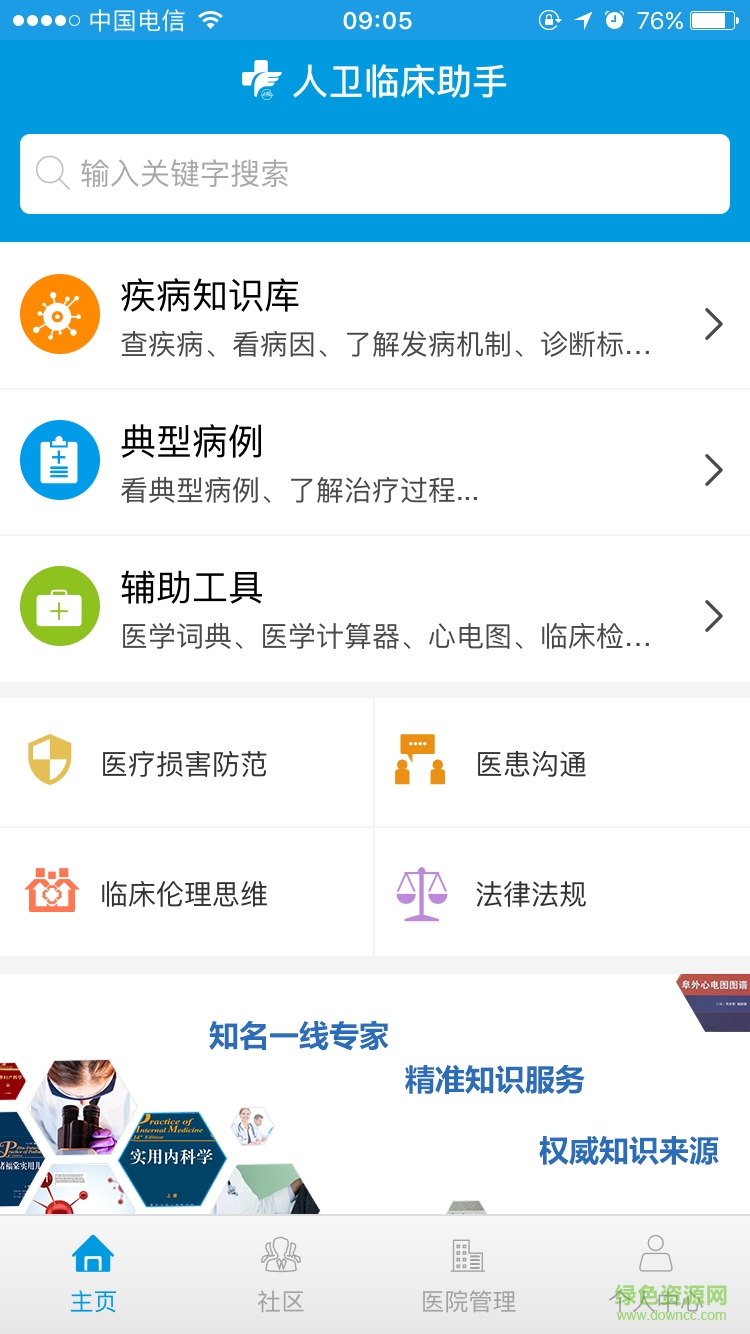Open 临床伦理思维 section

pos(186,892)
